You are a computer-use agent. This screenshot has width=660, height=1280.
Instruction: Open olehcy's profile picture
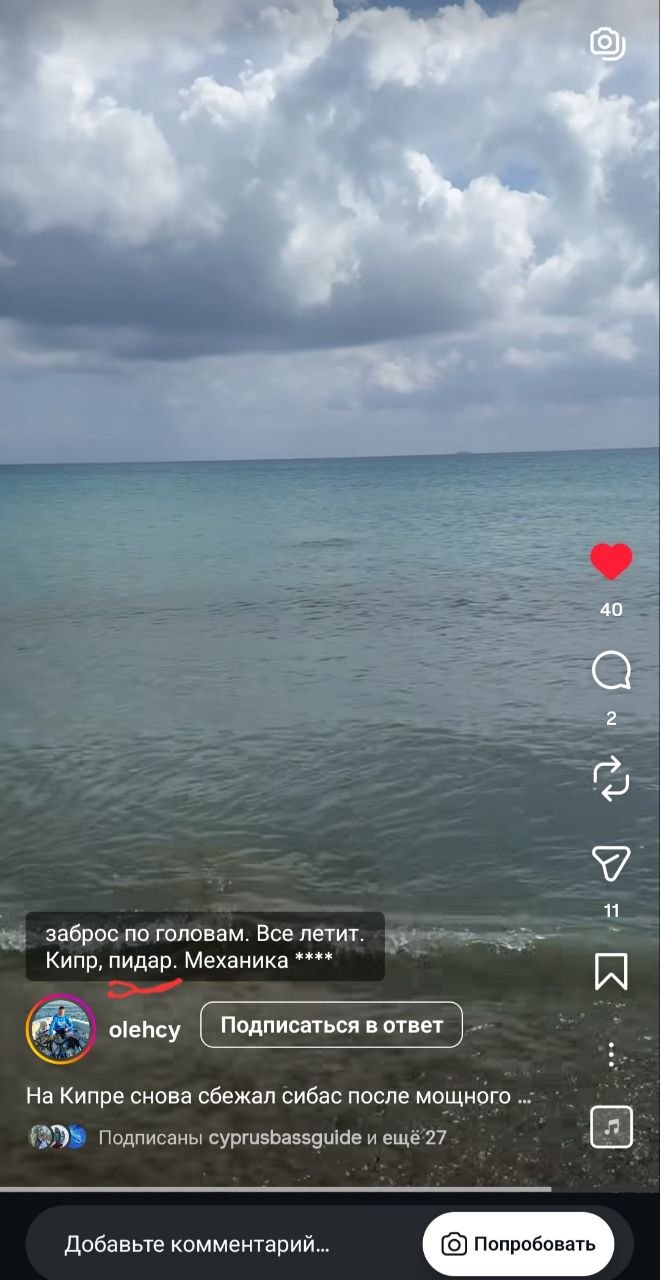(x=61, y=1029)
